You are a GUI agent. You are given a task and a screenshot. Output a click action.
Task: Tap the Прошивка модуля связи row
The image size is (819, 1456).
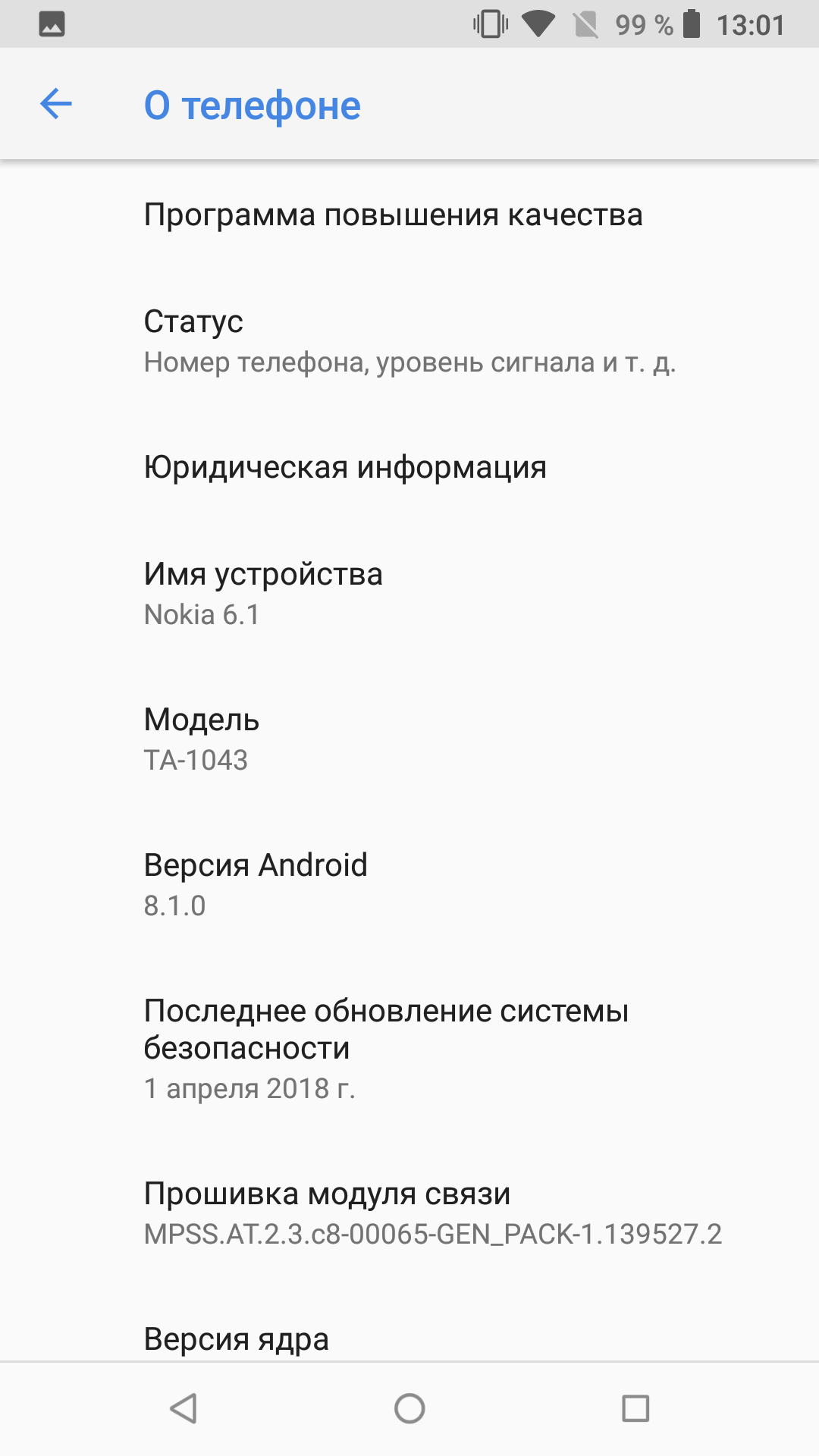coord(409,1213)
